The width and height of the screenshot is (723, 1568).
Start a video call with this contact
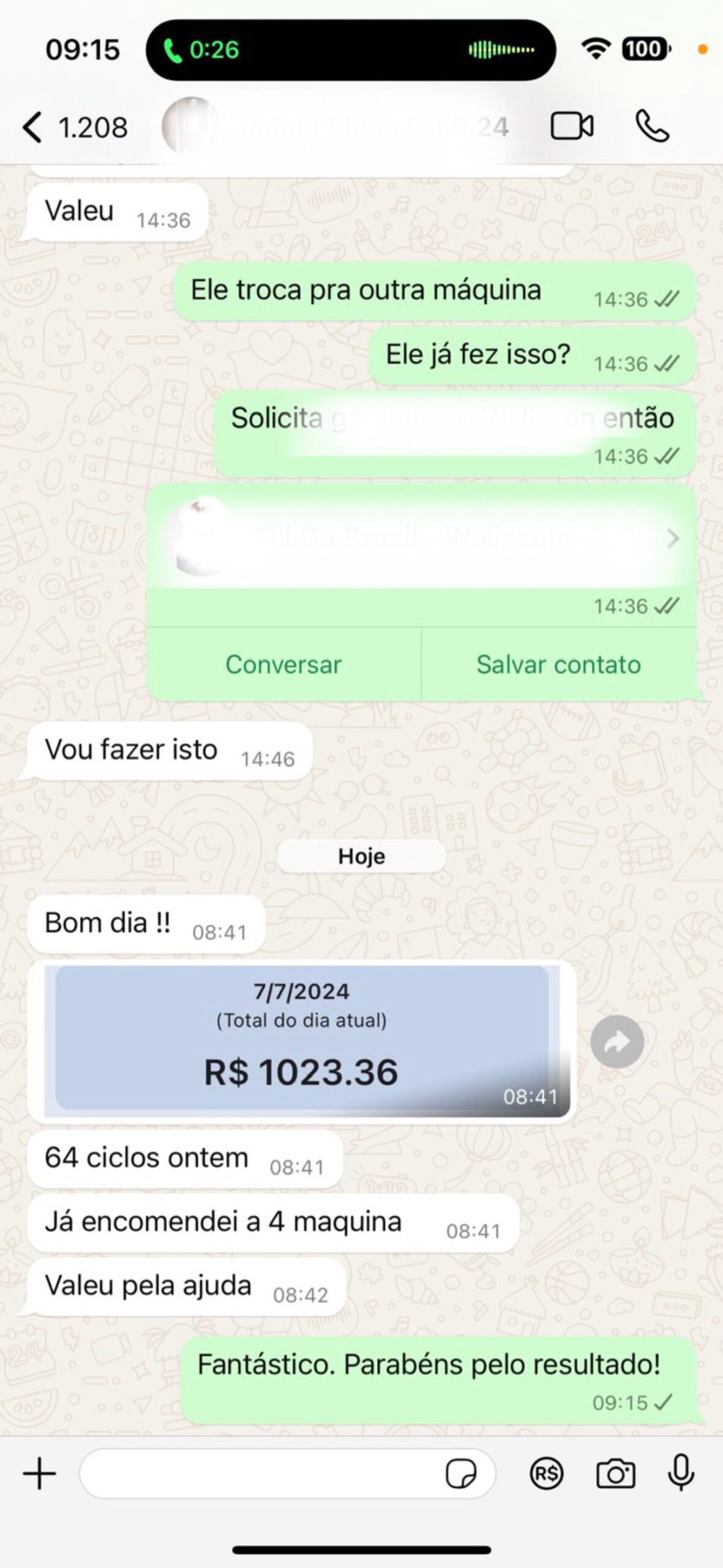(571, 127)
